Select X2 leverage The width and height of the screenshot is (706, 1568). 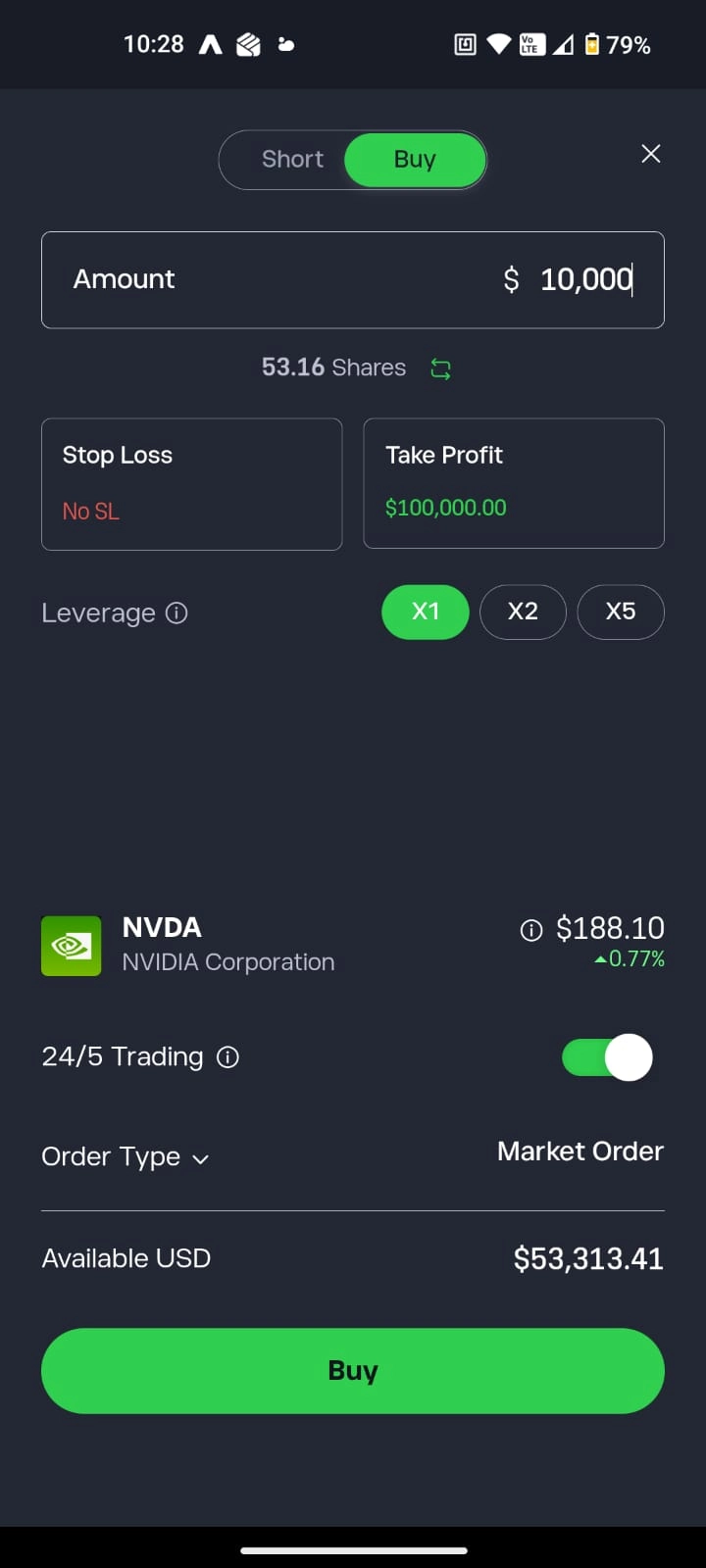pos(523,612)
